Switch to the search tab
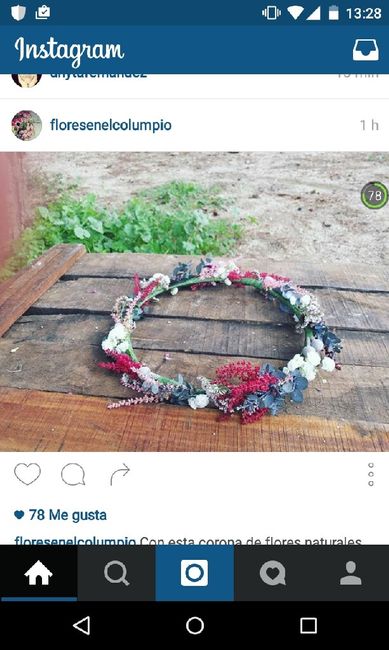The image size is (389, 650). 117,573
